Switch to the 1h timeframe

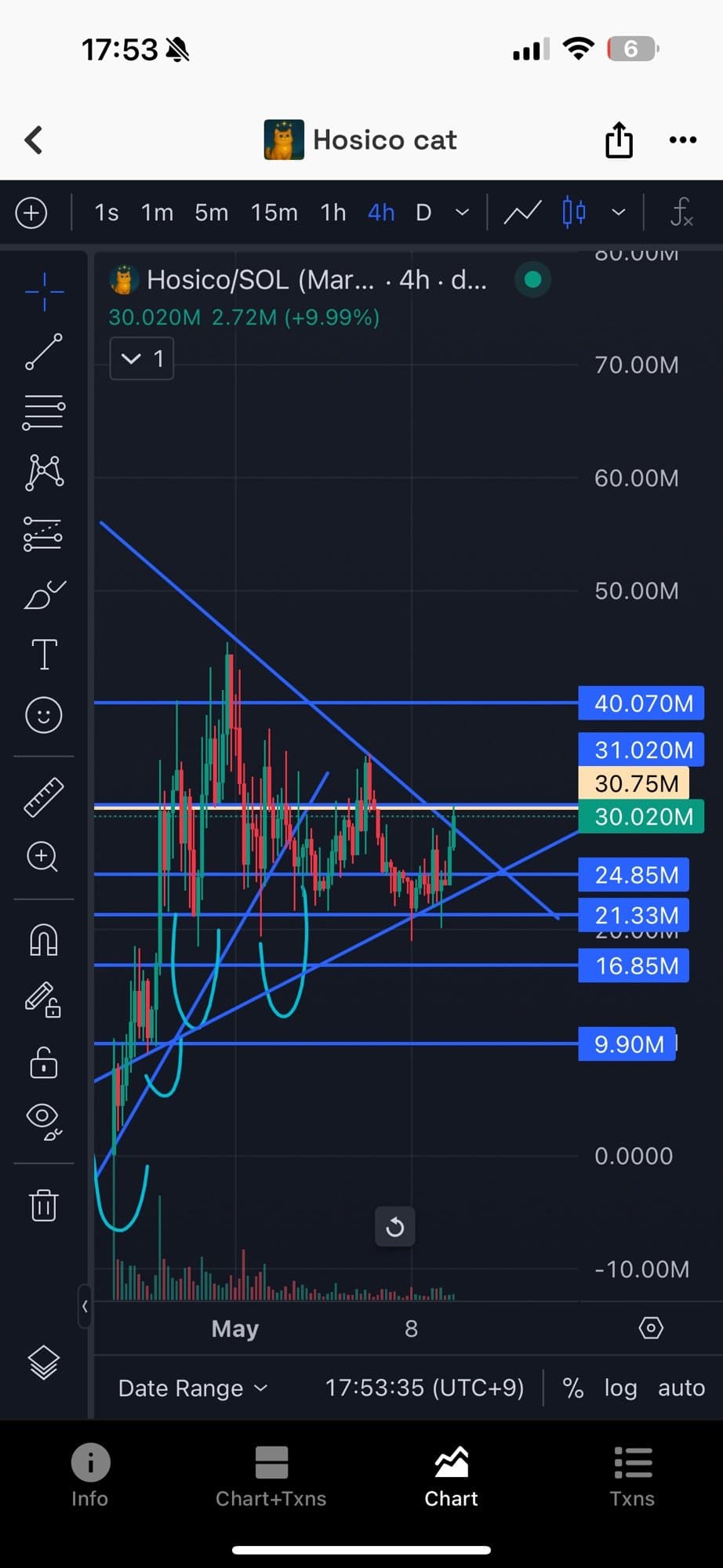(x=333, y=212)
